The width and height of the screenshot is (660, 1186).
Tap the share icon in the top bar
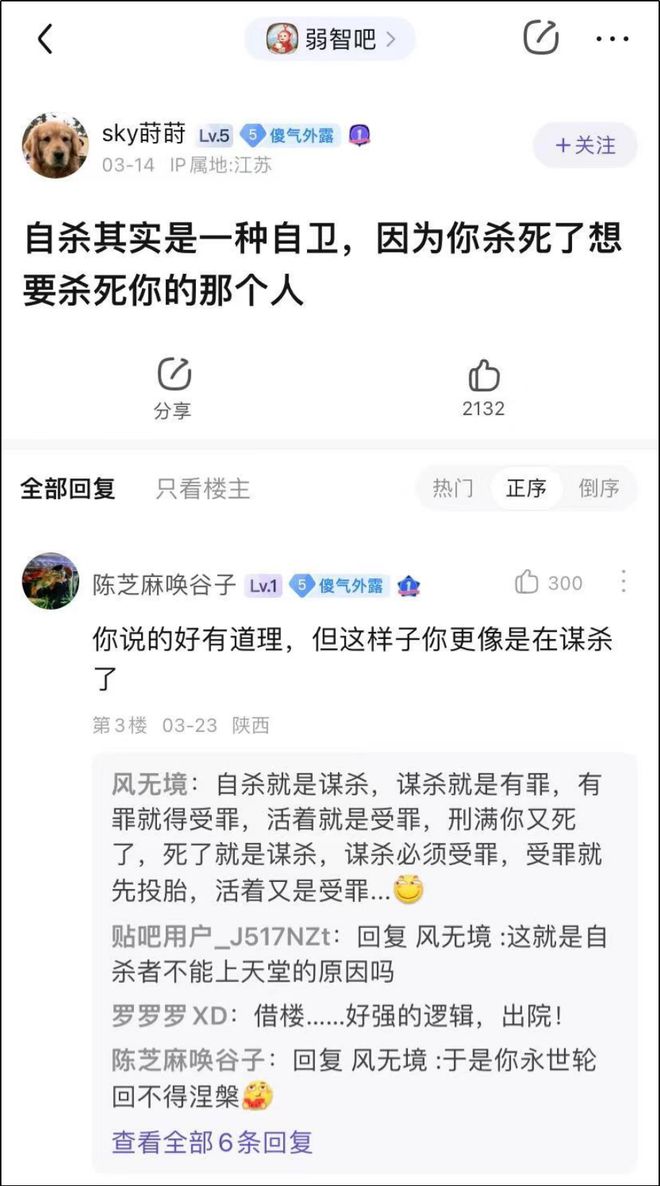click(541, 38)
